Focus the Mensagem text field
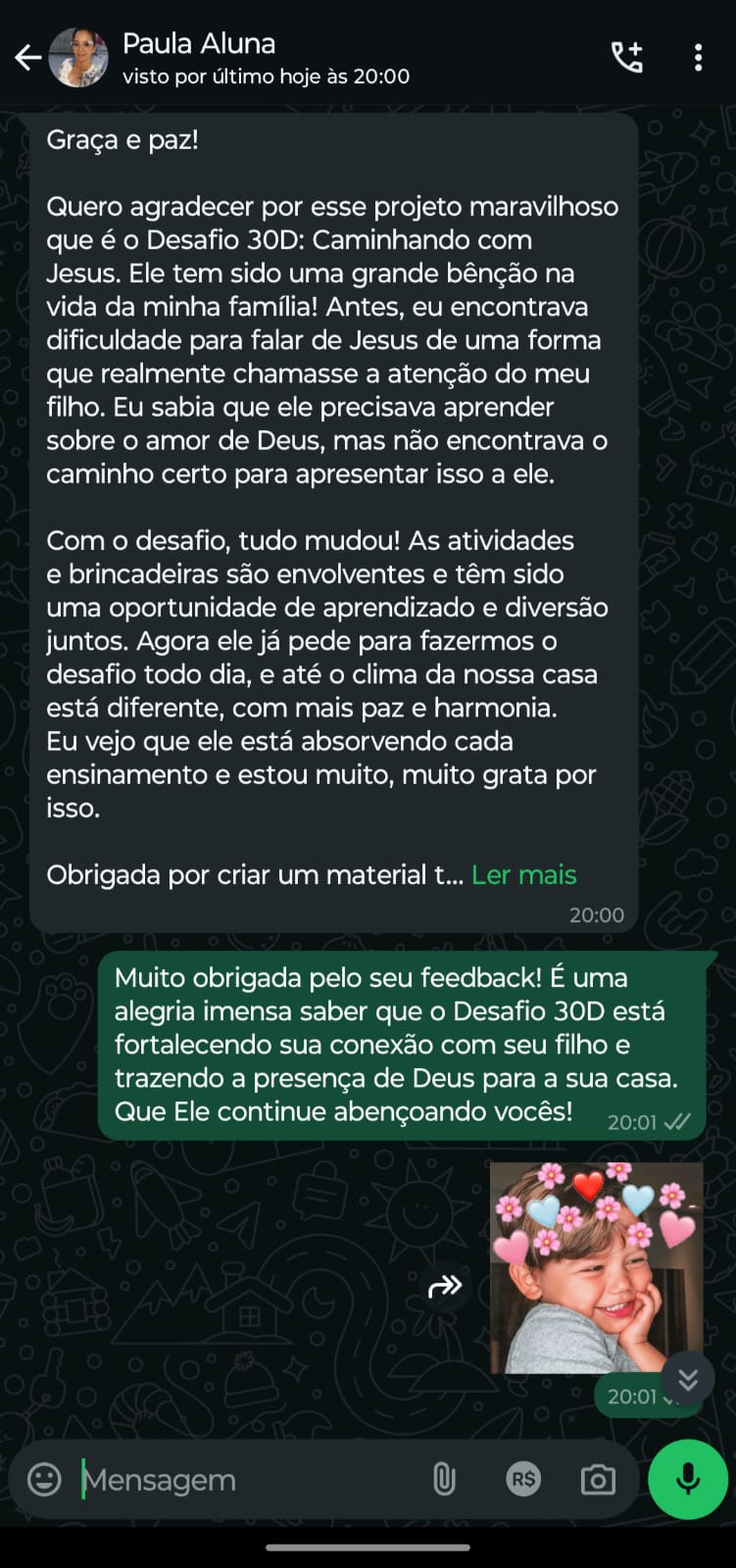This screenshot has width=736, height=1568. click(x=245, y=1479)
